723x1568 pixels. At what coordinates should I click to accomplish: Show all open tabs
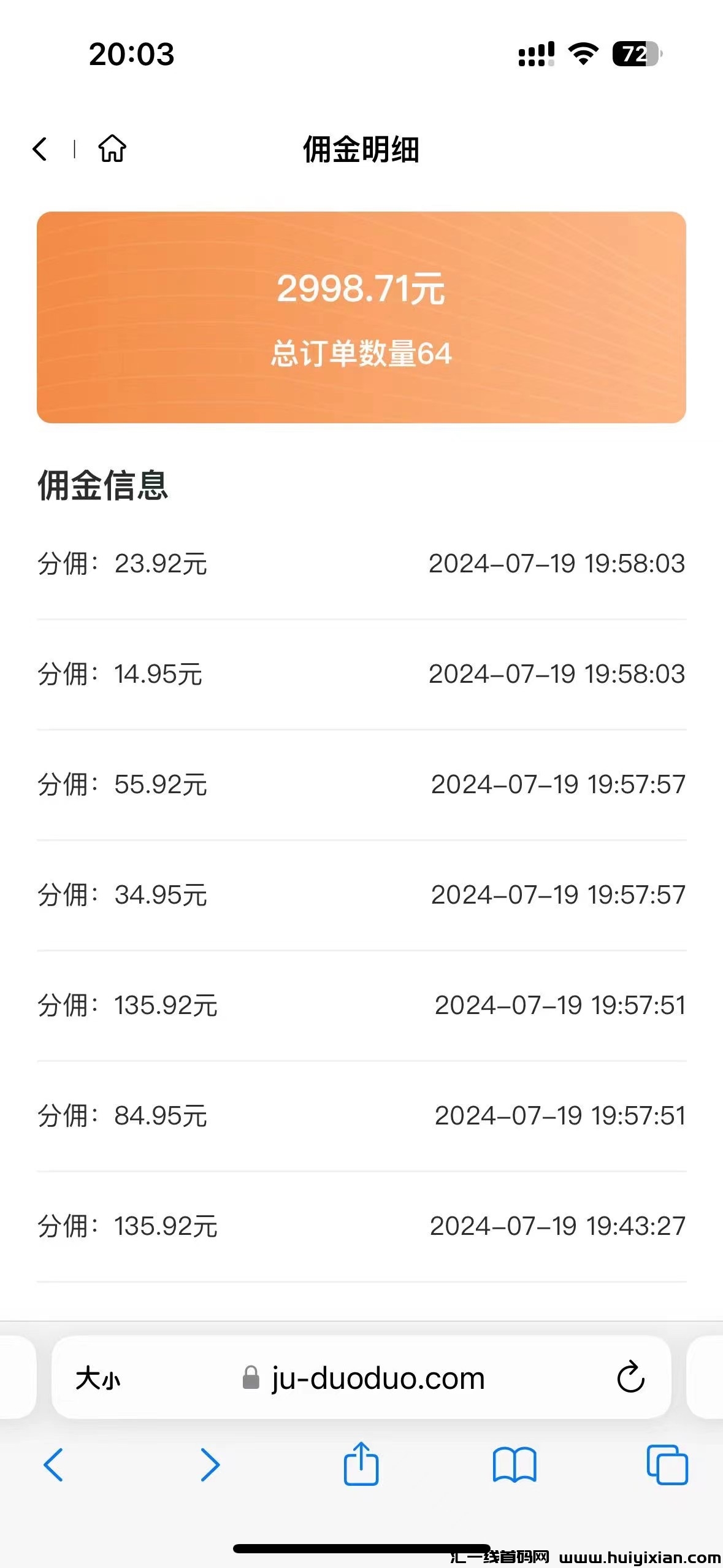tap(667, 1465)
